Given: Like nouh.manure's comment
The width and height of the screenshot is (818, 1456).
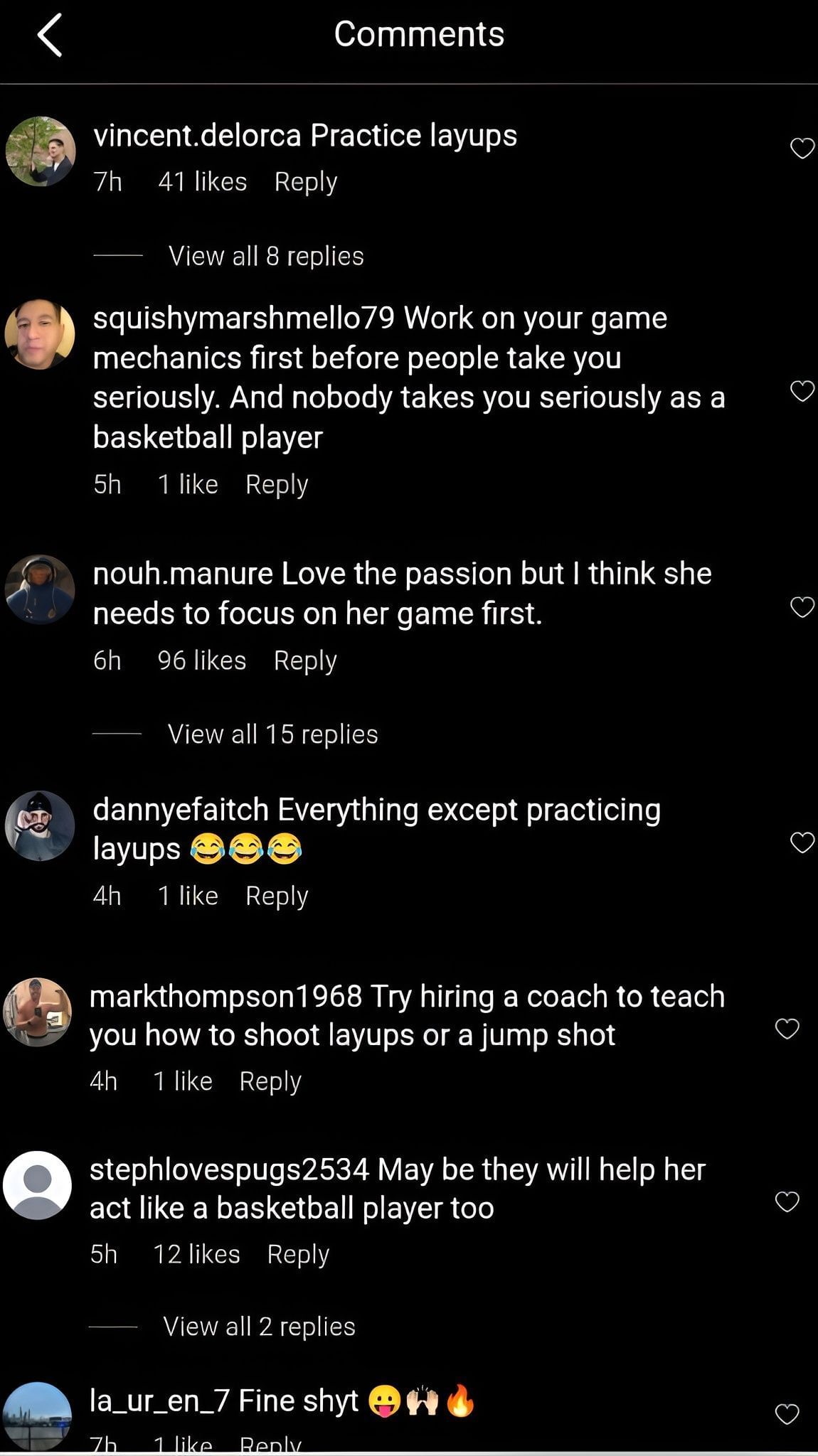Looking at the screenshot, I should (x=802, y=606).
